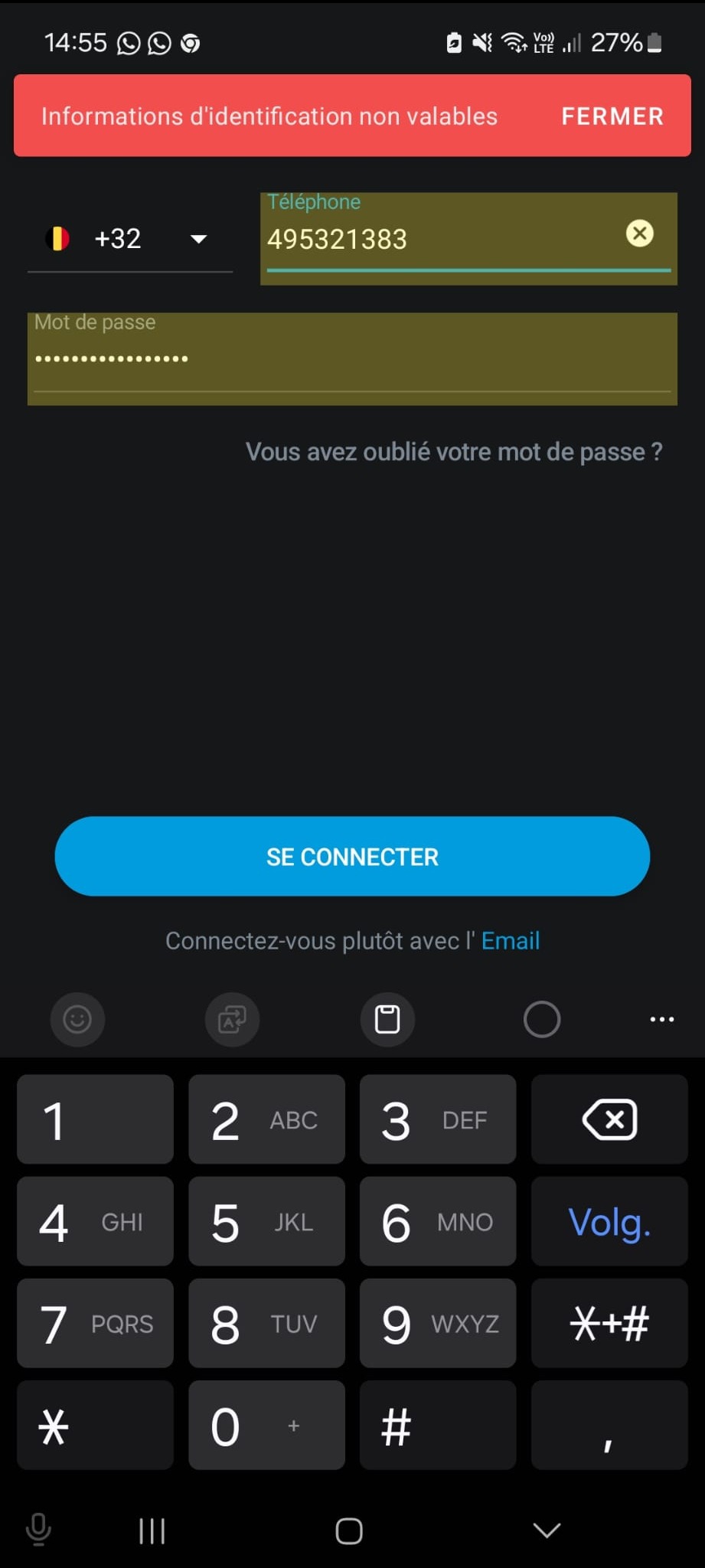Screen dimensions: 705x1568
Task: Clear the Téléphone field
Action: click(639, 234)
